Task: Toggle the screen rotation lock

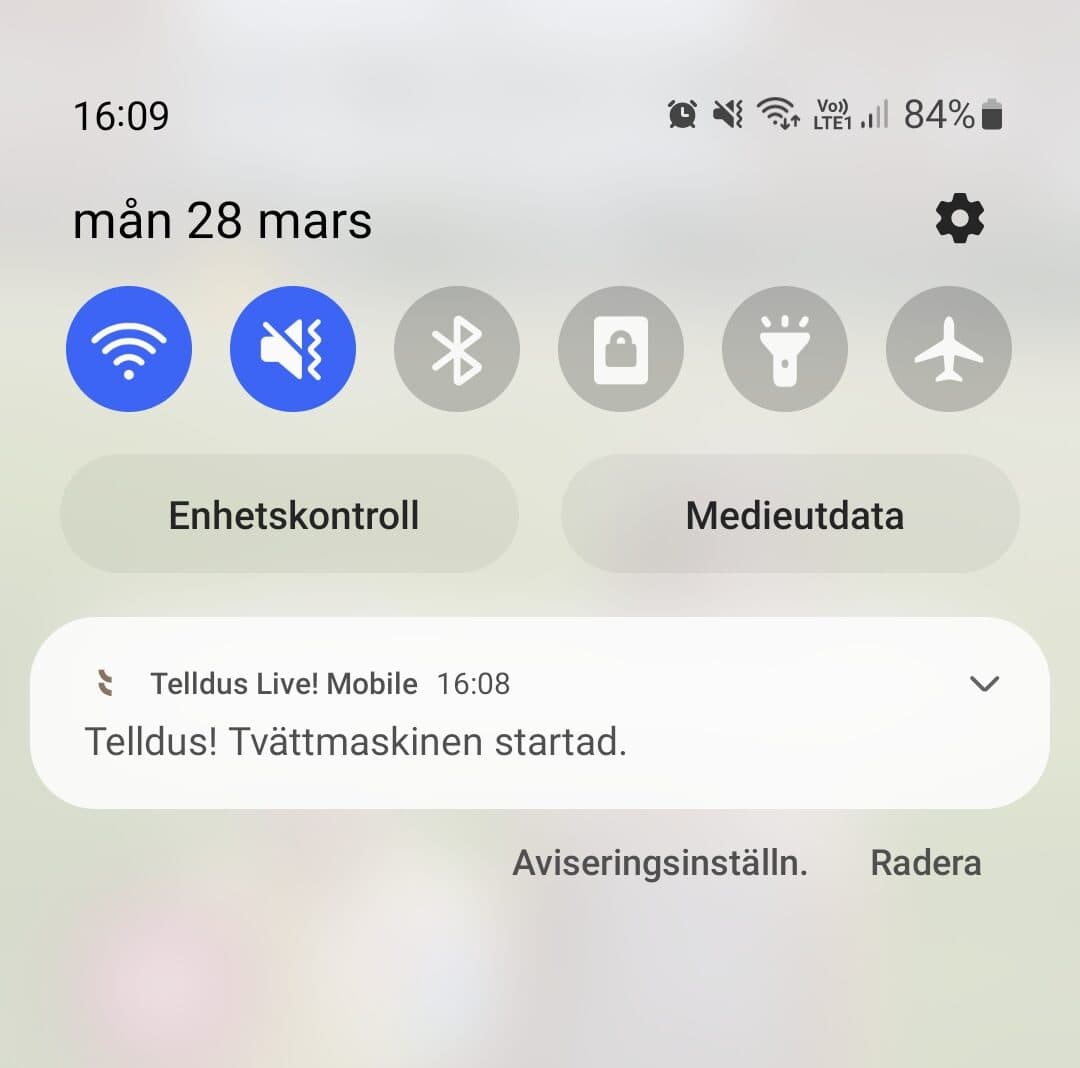Action: click(621, 349)
